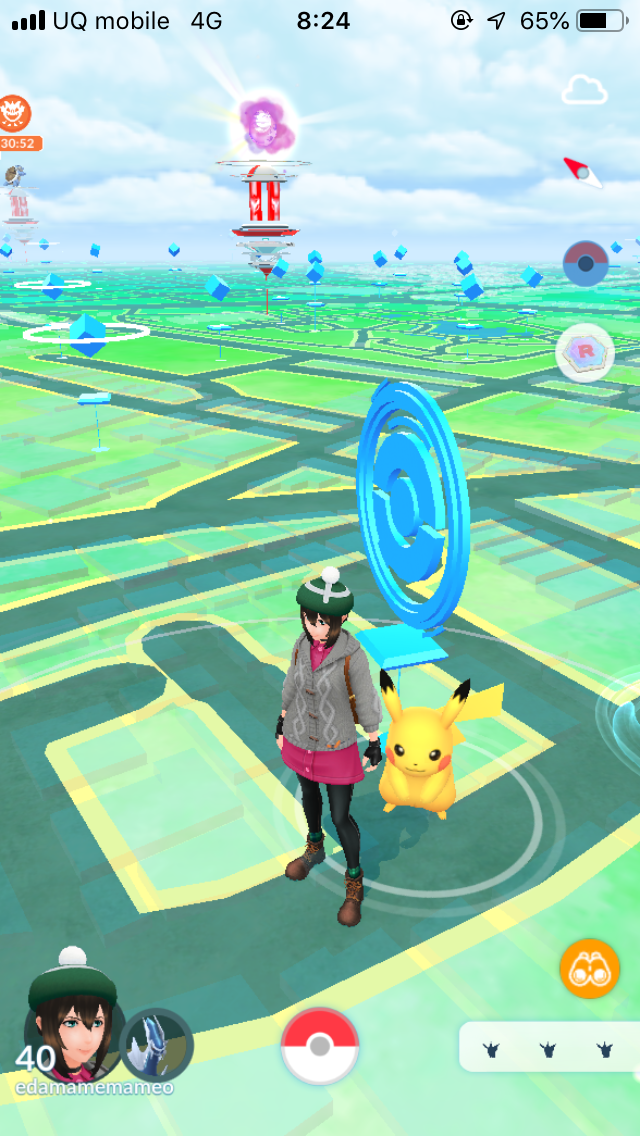The width and height of the screenshot is (640, 1136).
Task: Open the Nearby Pokémon tracker panel
Action: click(x=548, y=1048)
